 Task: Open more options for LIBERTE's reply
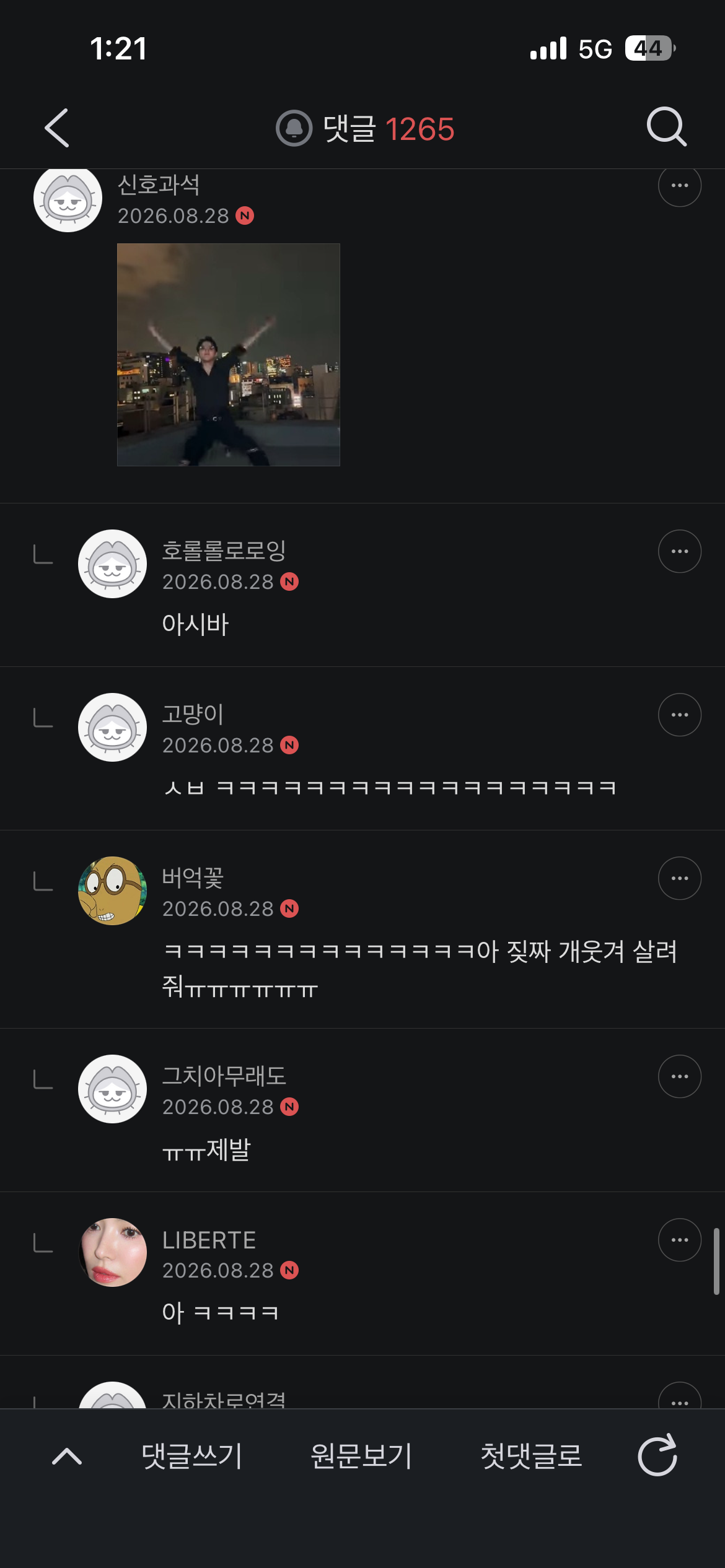[680, 1240]
